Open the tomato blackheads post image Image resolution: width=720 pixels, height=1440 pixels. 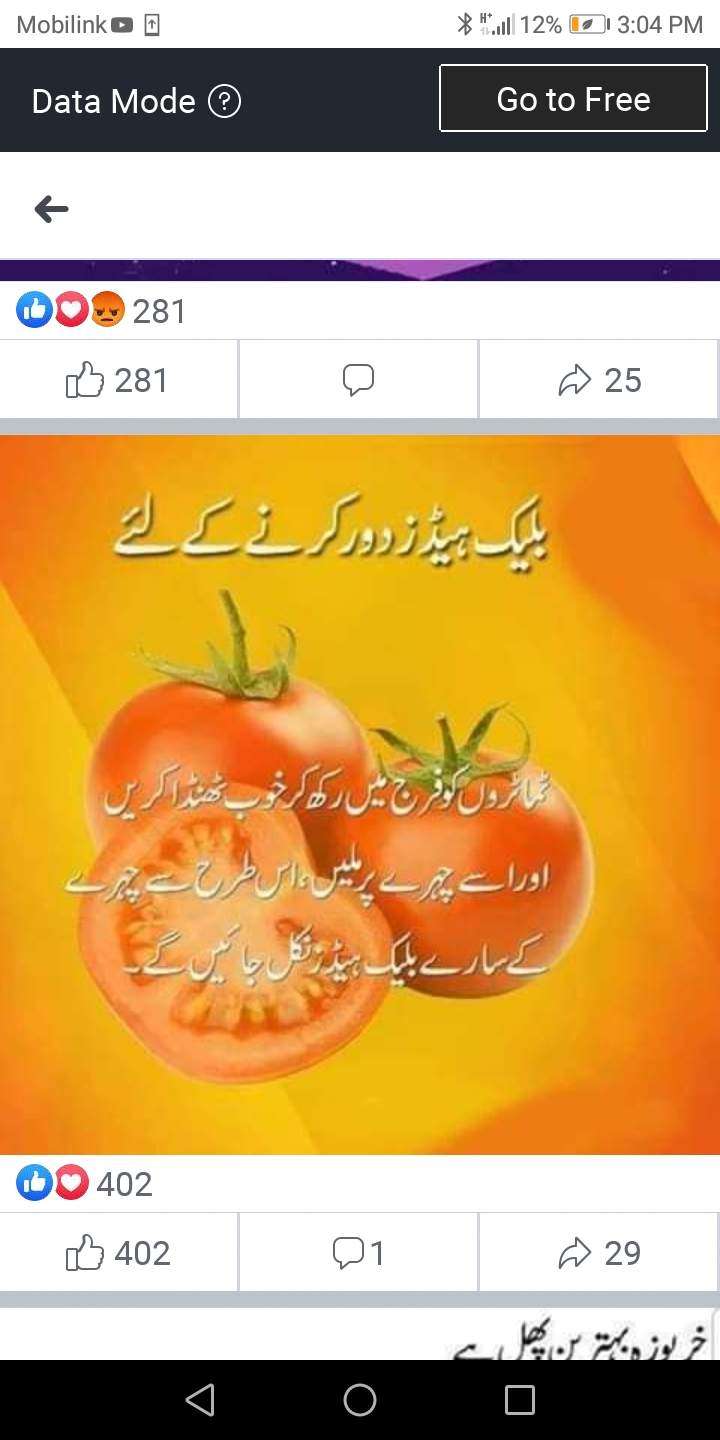pos(360,795)
